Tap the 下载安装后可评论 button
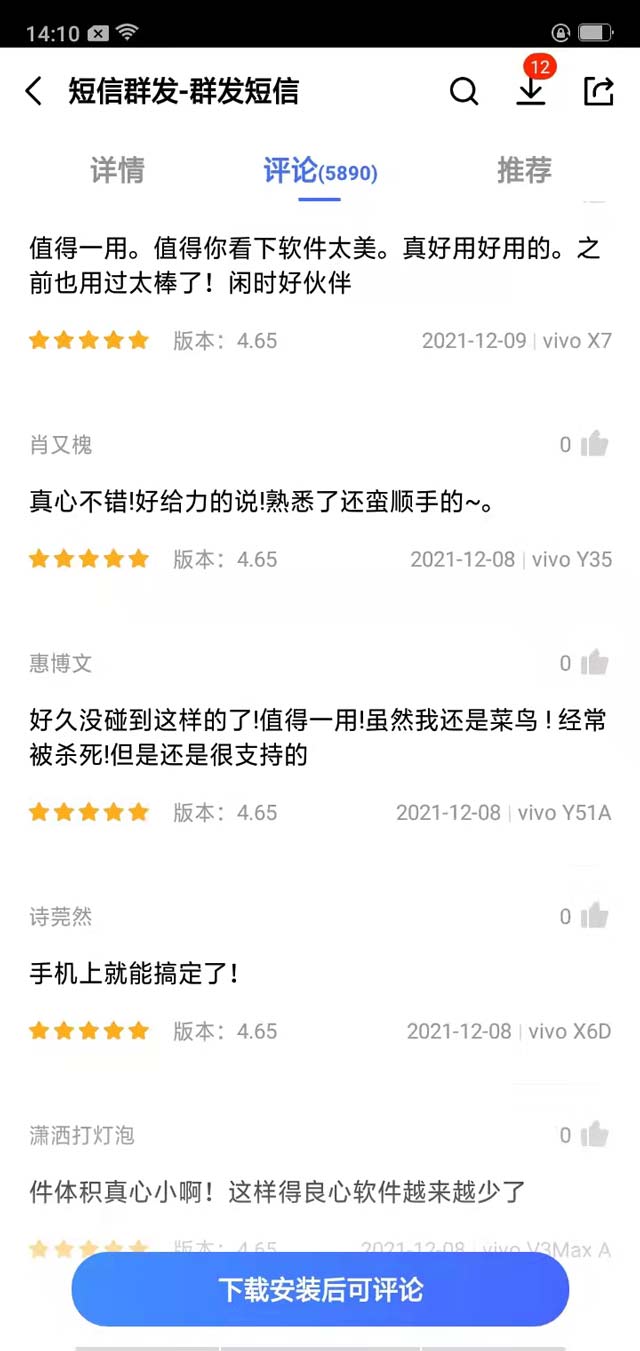 click(320, 1290)
